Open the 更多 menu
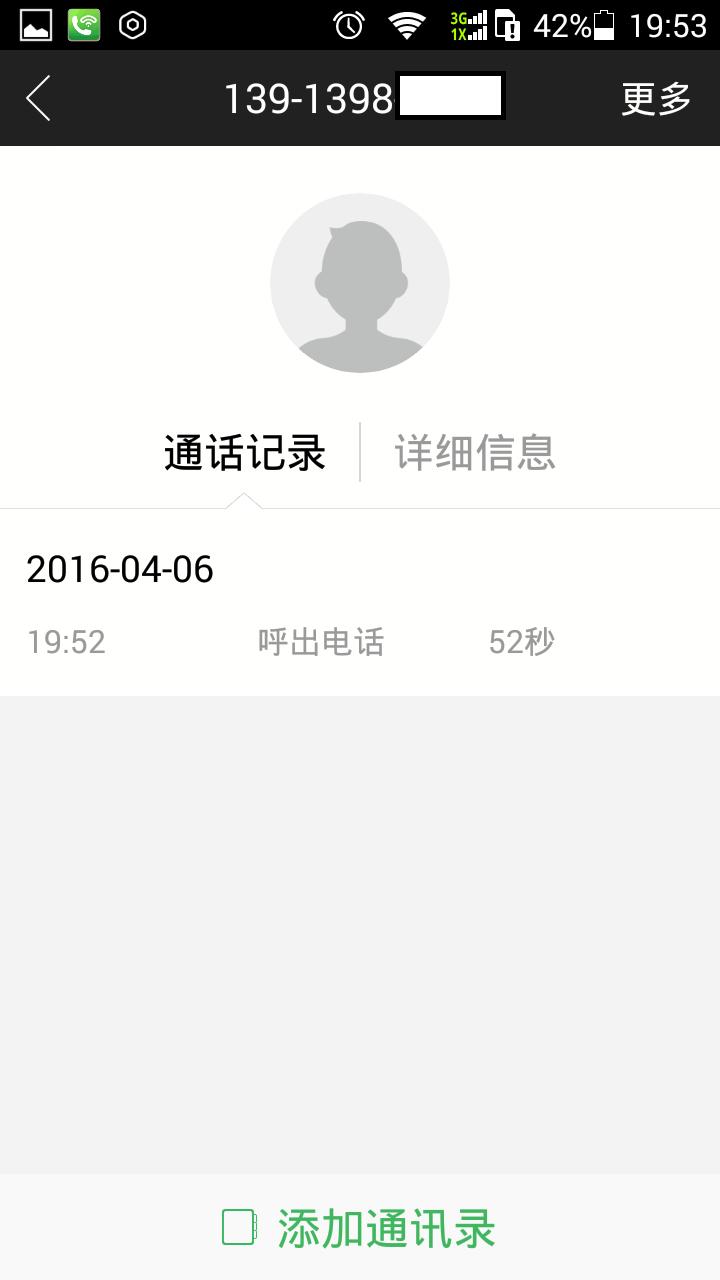The image size is (720, 1280). [x=656, y=98]
